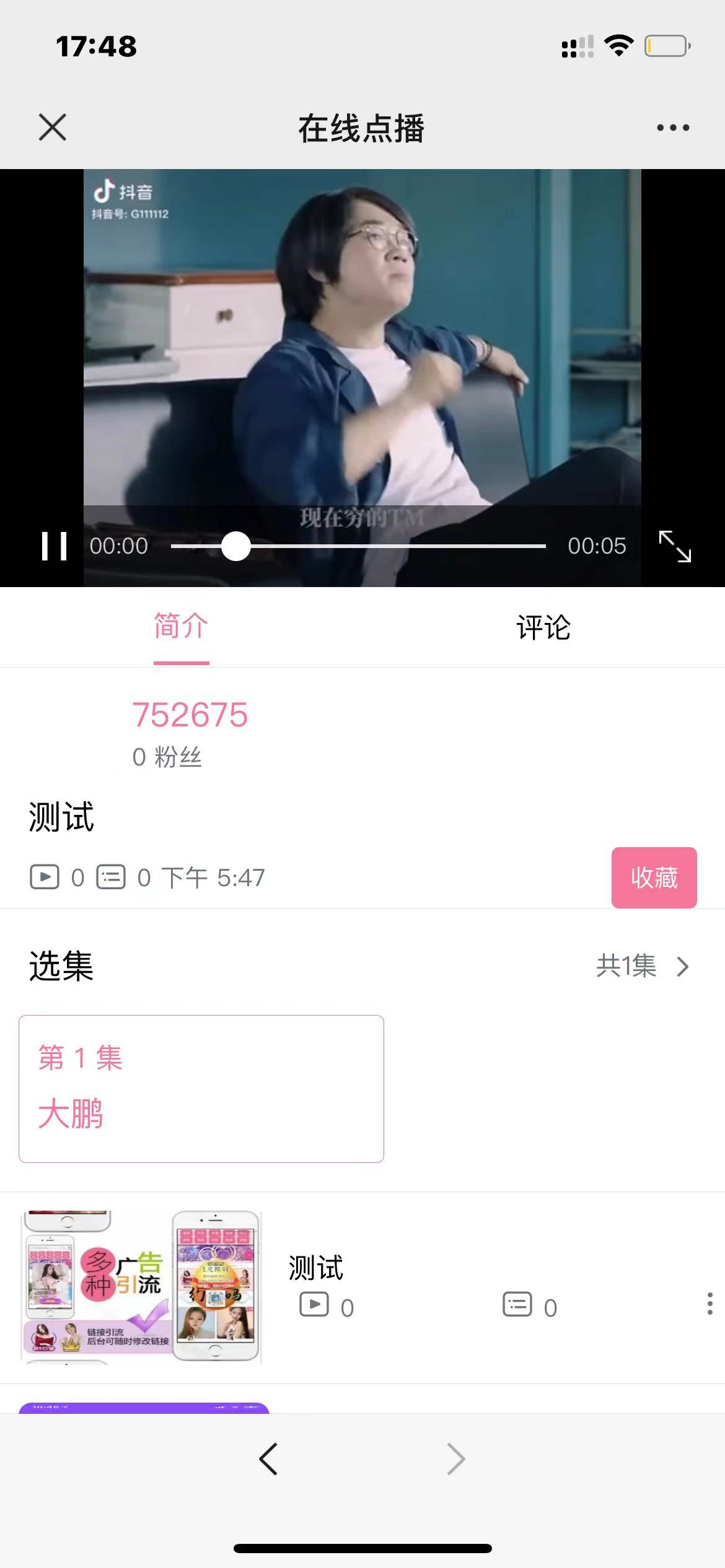Open the 测试 recommended video thumbnail
Image resolution: width=725 pixels, height=1568 pixels.
point(142,1287)
